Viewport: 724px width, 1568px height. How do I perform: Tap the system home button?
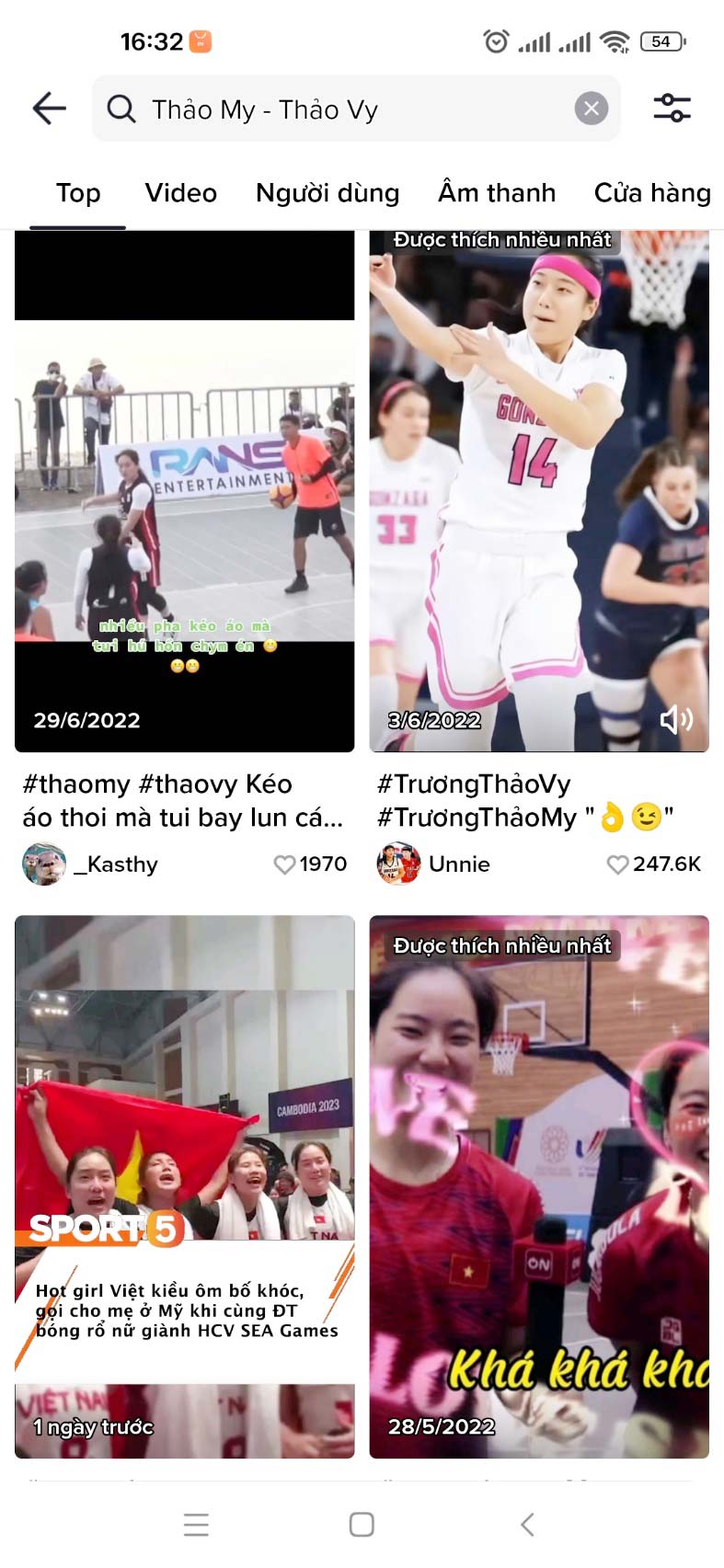[362, 1524]
